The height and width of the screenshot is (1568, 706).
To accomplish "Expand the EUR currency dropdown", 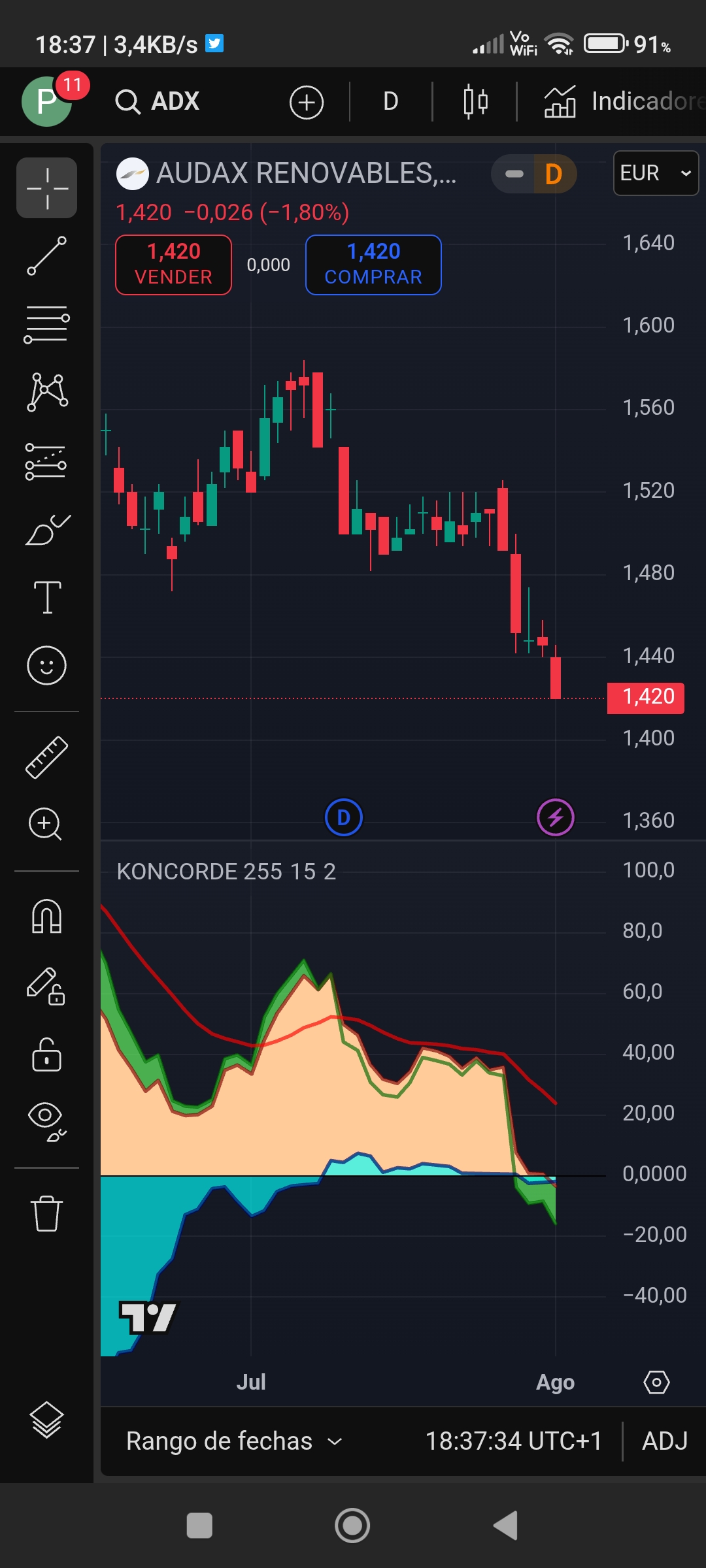I will (656, 173).
